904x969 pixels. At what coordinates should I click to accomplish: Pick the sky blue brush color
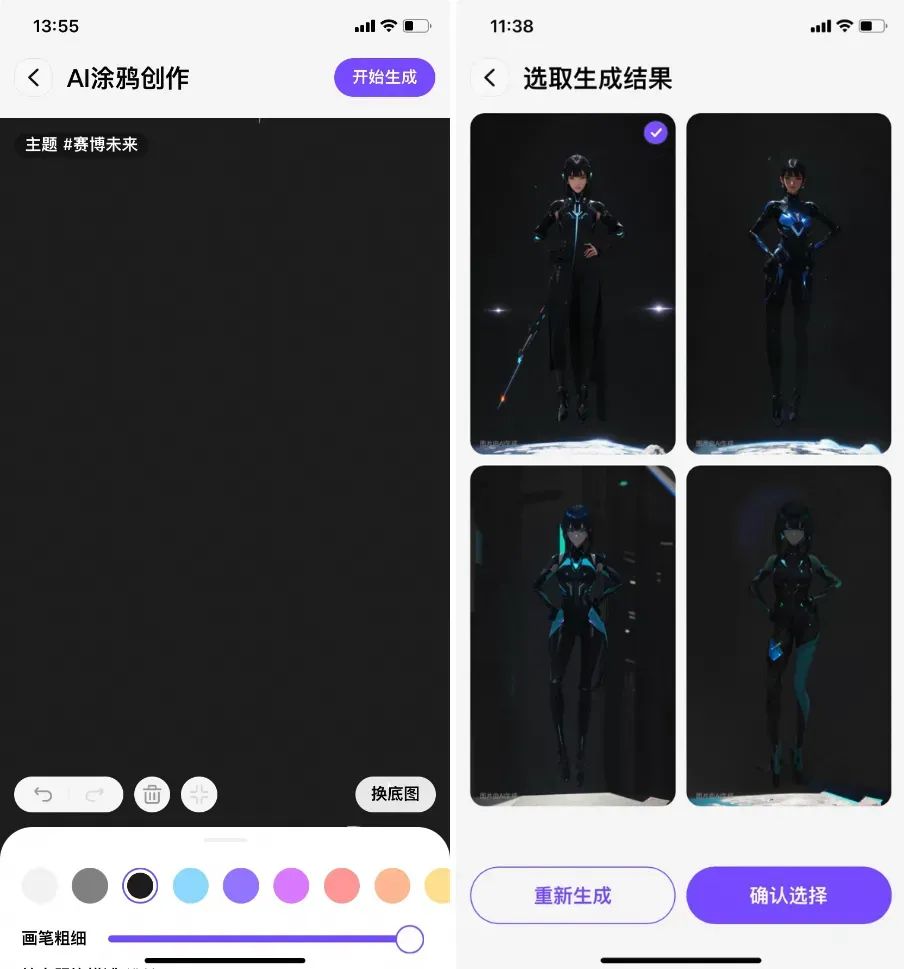190,885
